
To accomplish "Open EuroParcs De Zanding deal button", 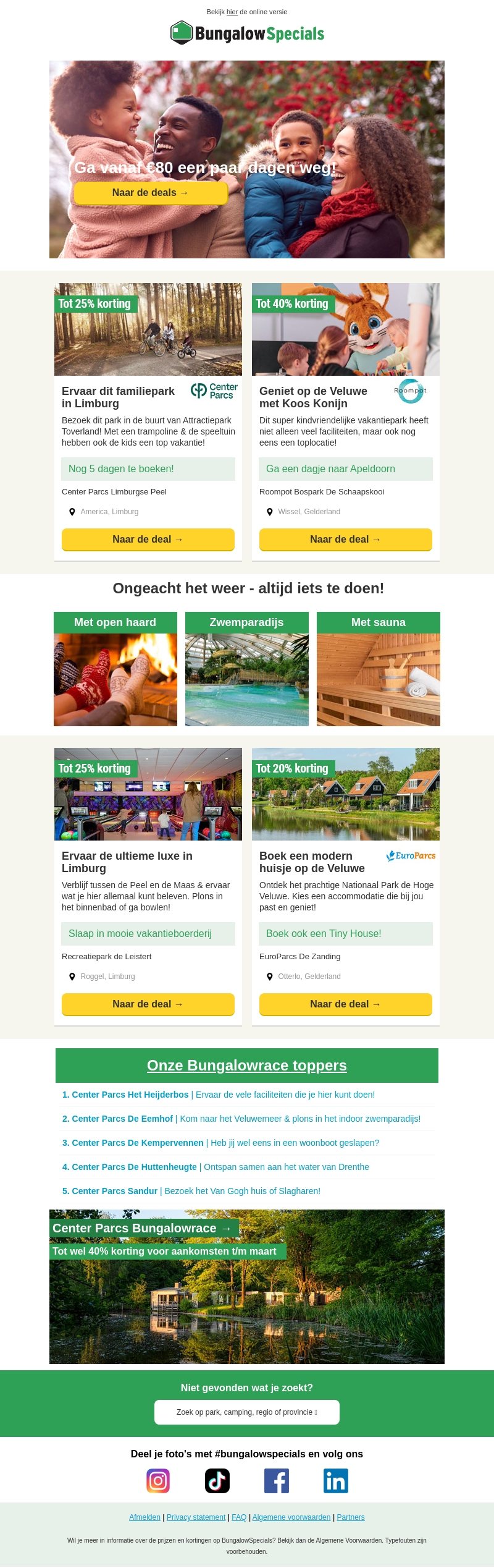I will (x=345, y=1004).
